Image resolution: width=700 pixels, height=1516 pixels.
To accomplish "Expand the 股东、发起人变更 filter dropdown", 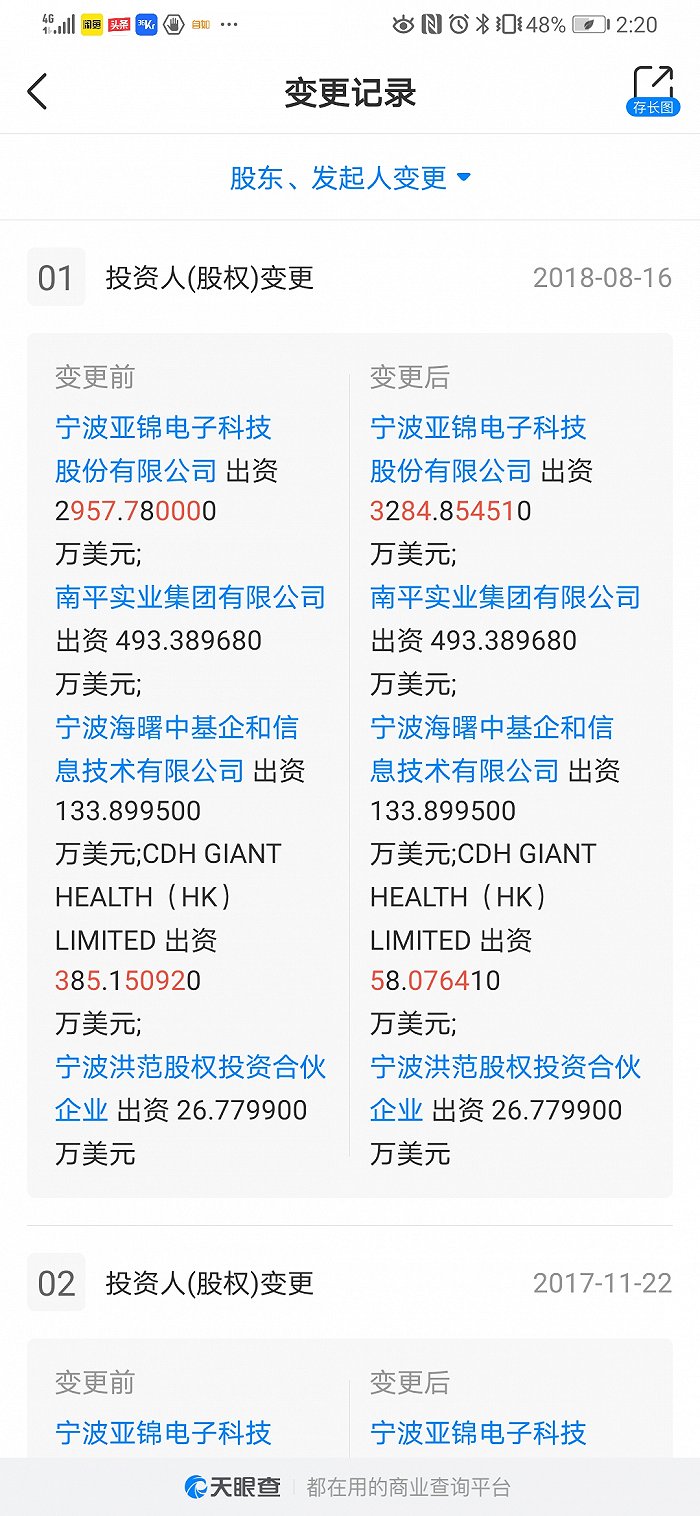I will coord(350,178).
